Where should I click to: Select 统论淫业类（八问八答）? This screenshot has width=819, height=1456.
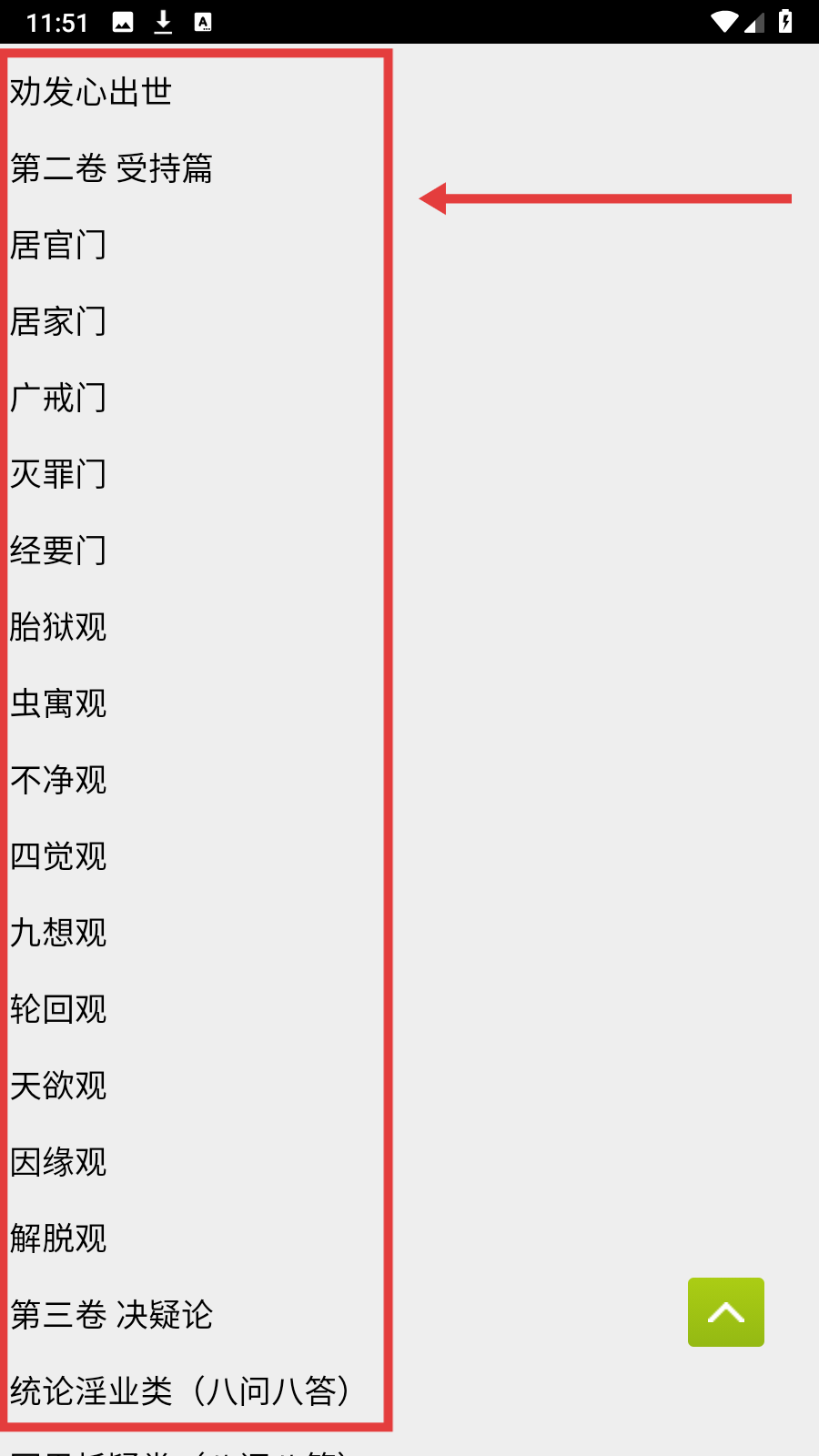tap(180, 1391)
